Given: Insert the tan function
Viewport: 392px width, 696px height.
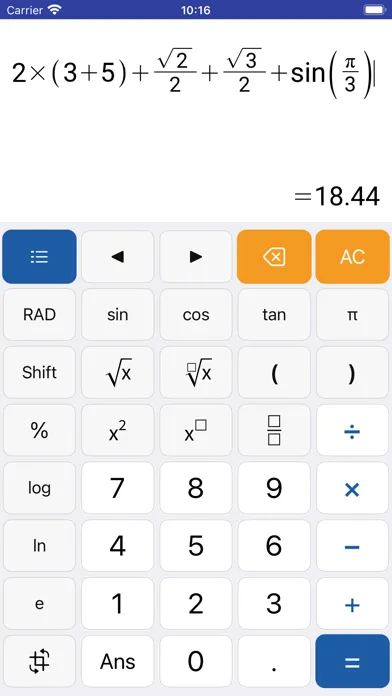Looking at the screenshot, I should [x=274, y=315].
